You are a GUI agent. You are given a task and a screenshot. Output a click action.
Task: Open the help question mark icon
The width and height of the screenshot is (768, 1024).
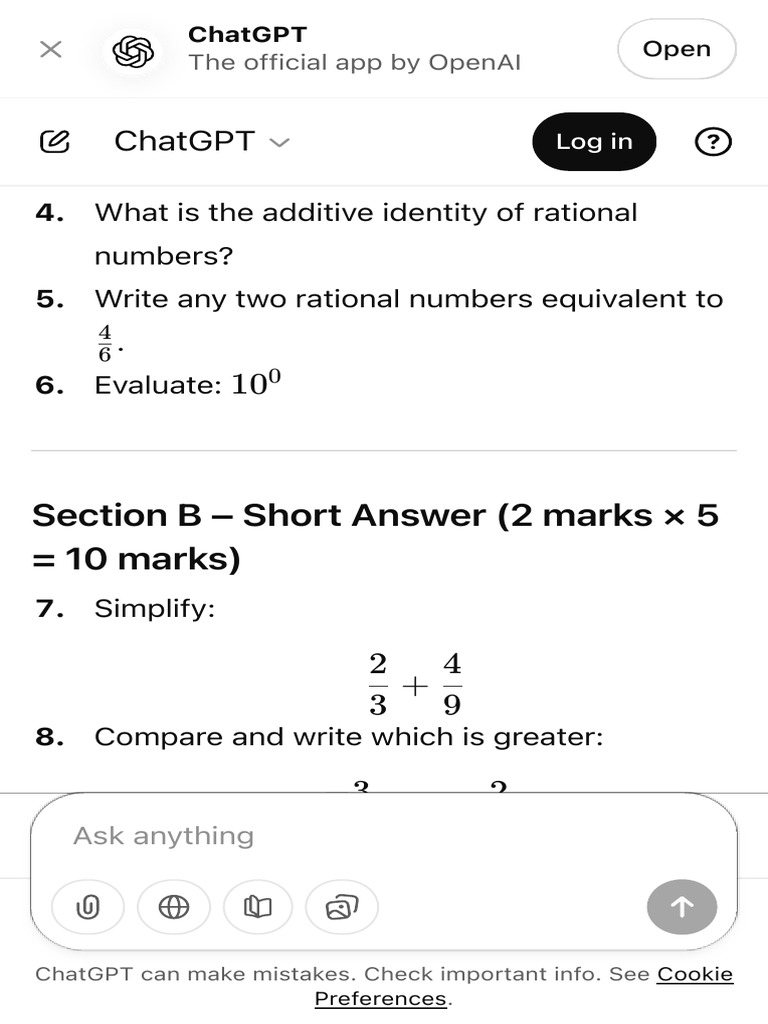(x=713, y=142)
